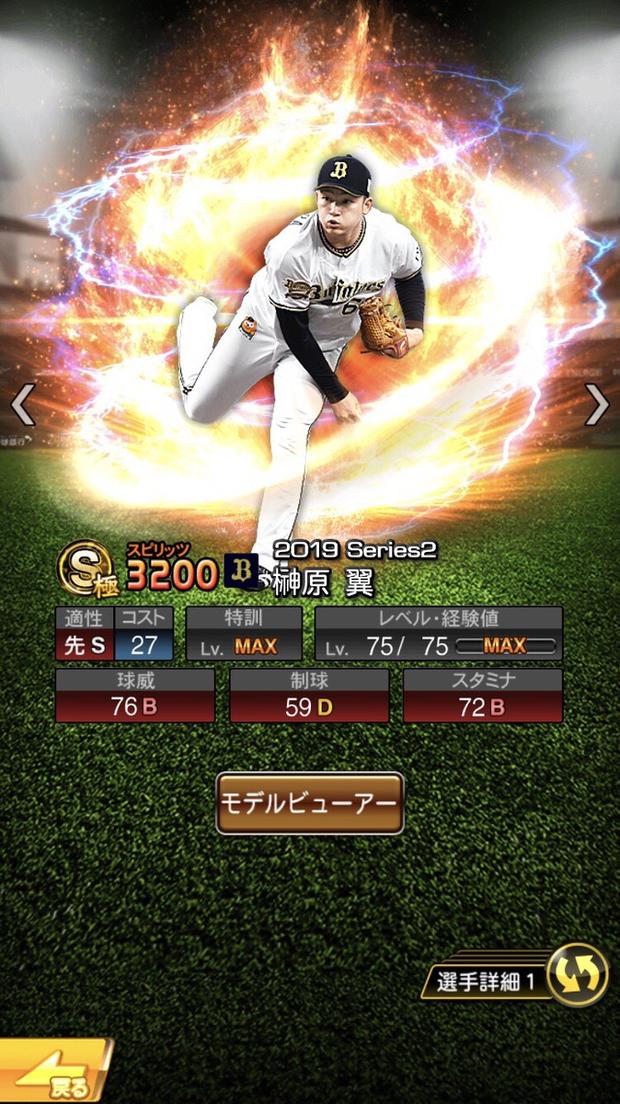
Task: Open the モデルビューアー model viewer
Action: coord(310,803)
